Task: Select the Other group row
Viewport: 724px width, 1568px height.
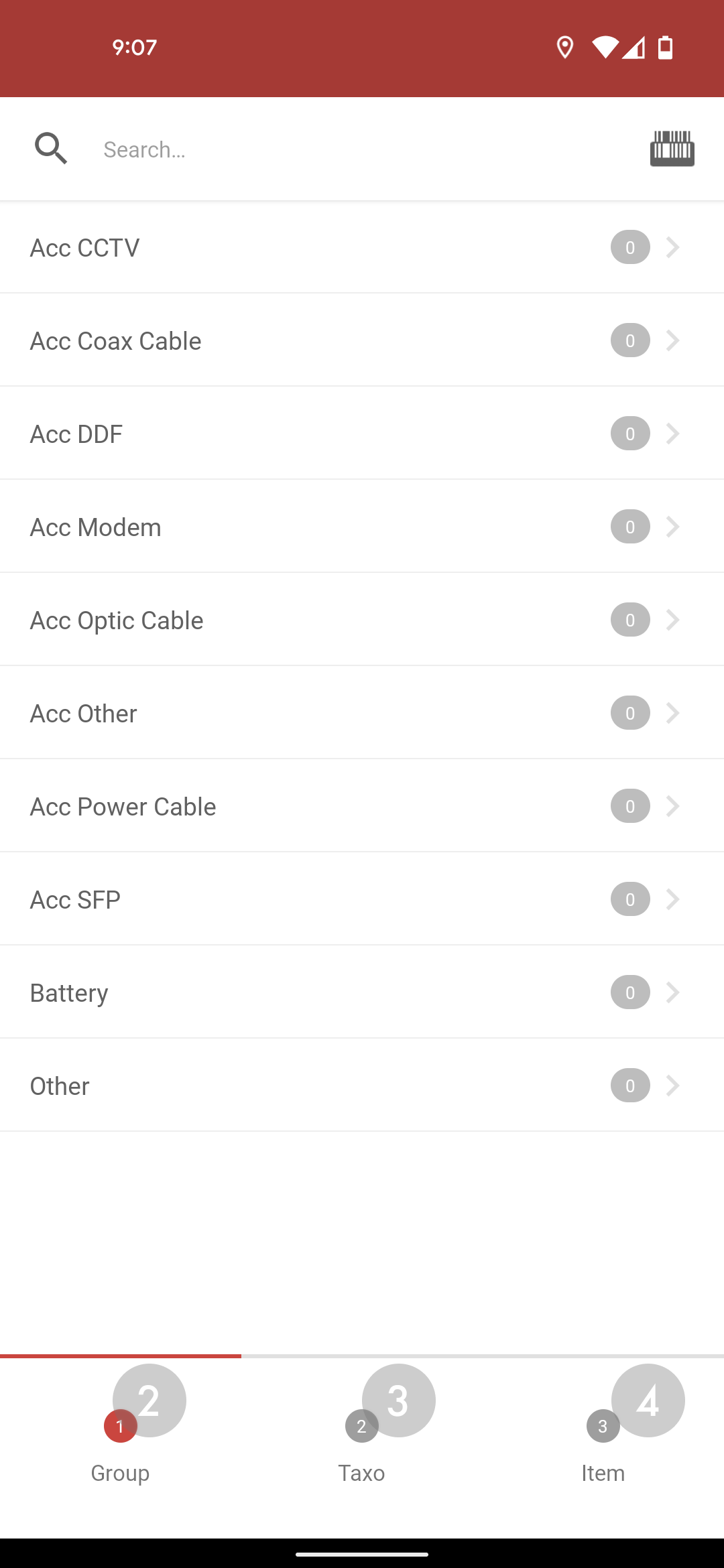Action: pos(362,1086)
